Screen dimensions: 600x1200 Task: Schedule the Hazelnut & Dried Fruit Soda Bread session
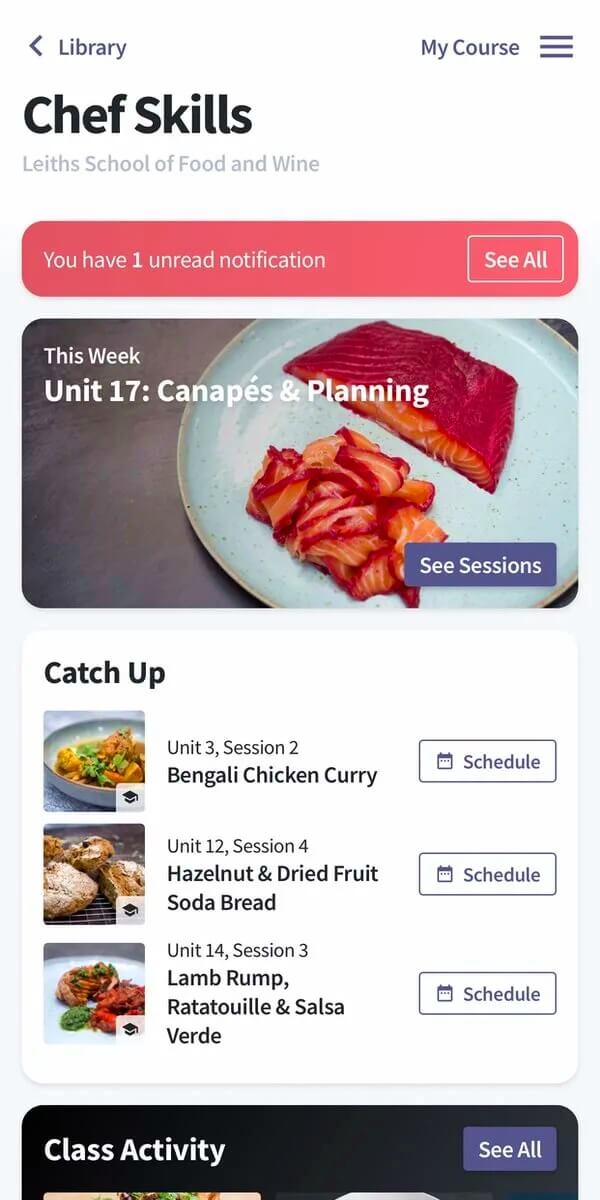[487, 875]
